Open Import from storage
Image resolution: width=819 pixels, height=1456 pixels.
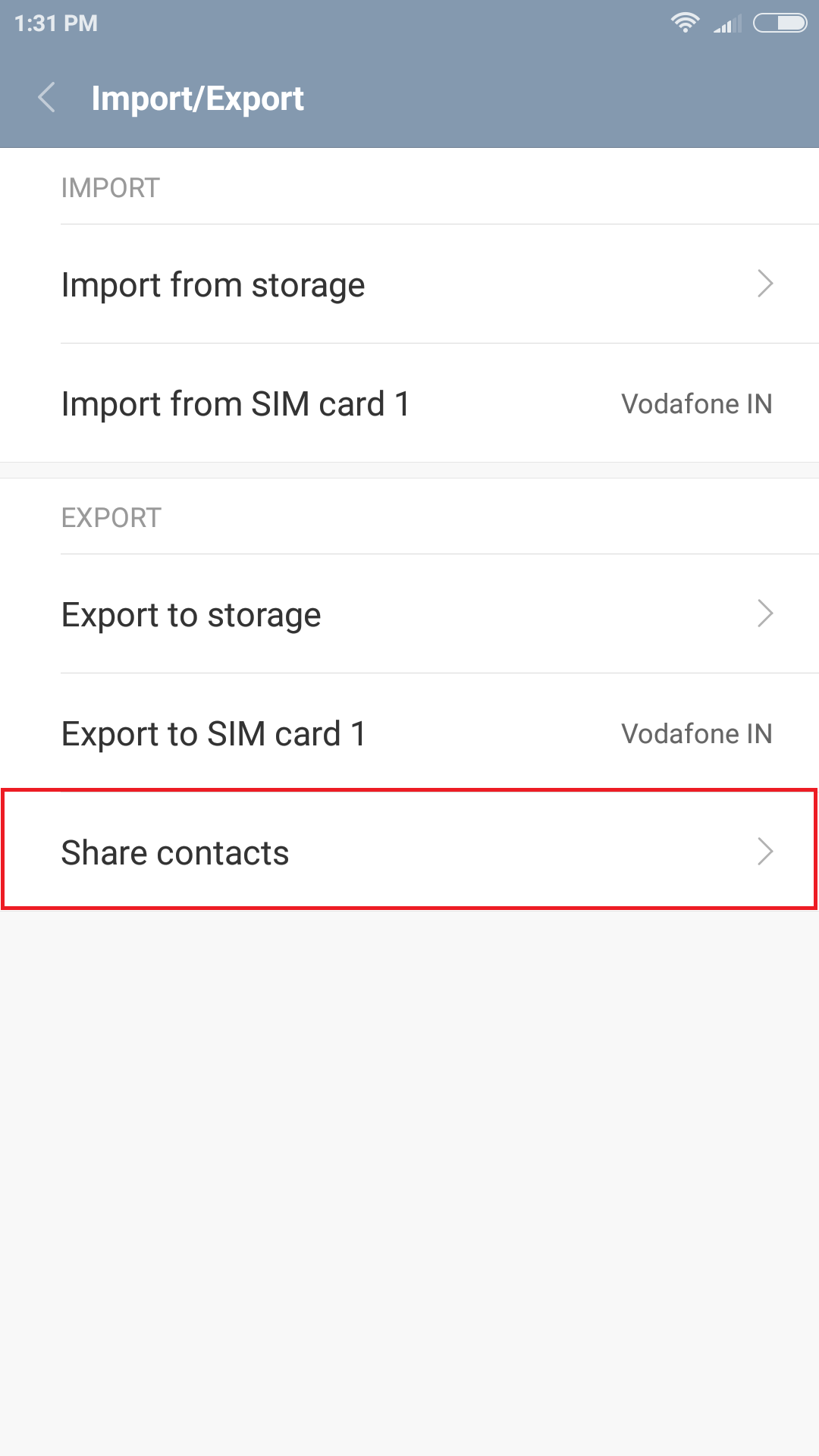409,284
